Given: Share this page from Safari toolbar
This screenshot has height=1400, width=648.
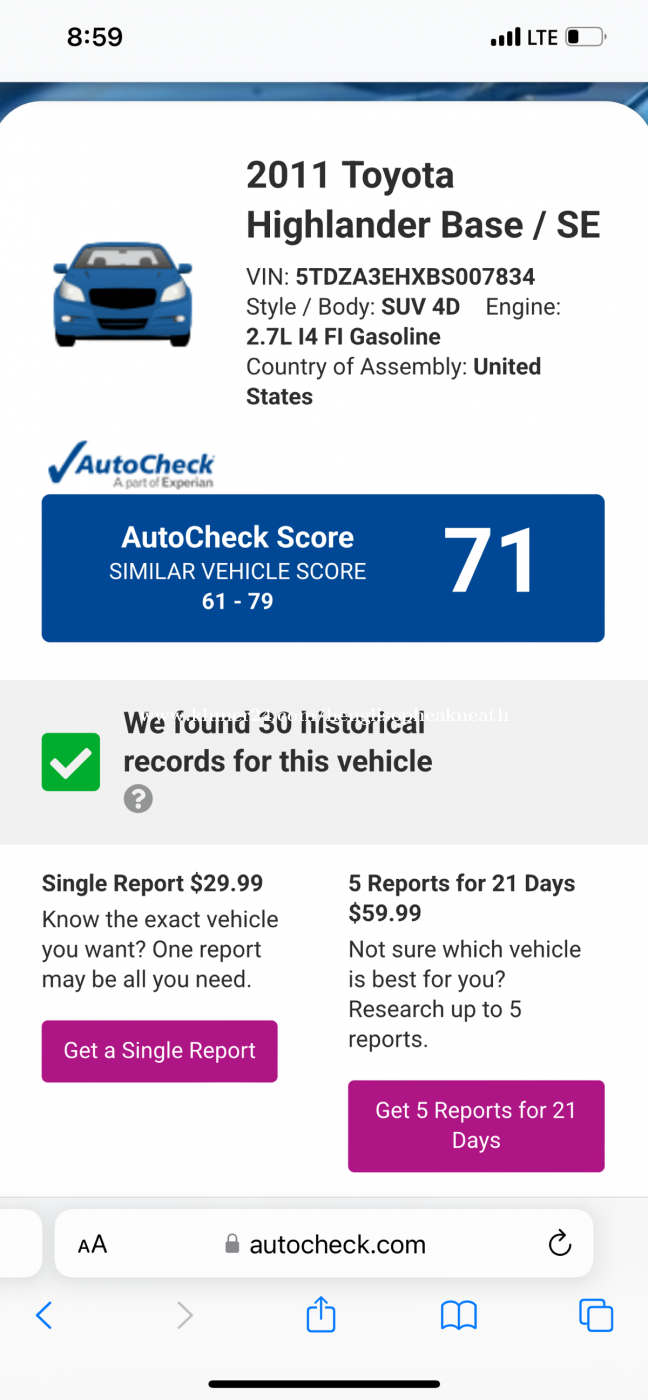Looking at the screenshot, I should pos(320,1315).
